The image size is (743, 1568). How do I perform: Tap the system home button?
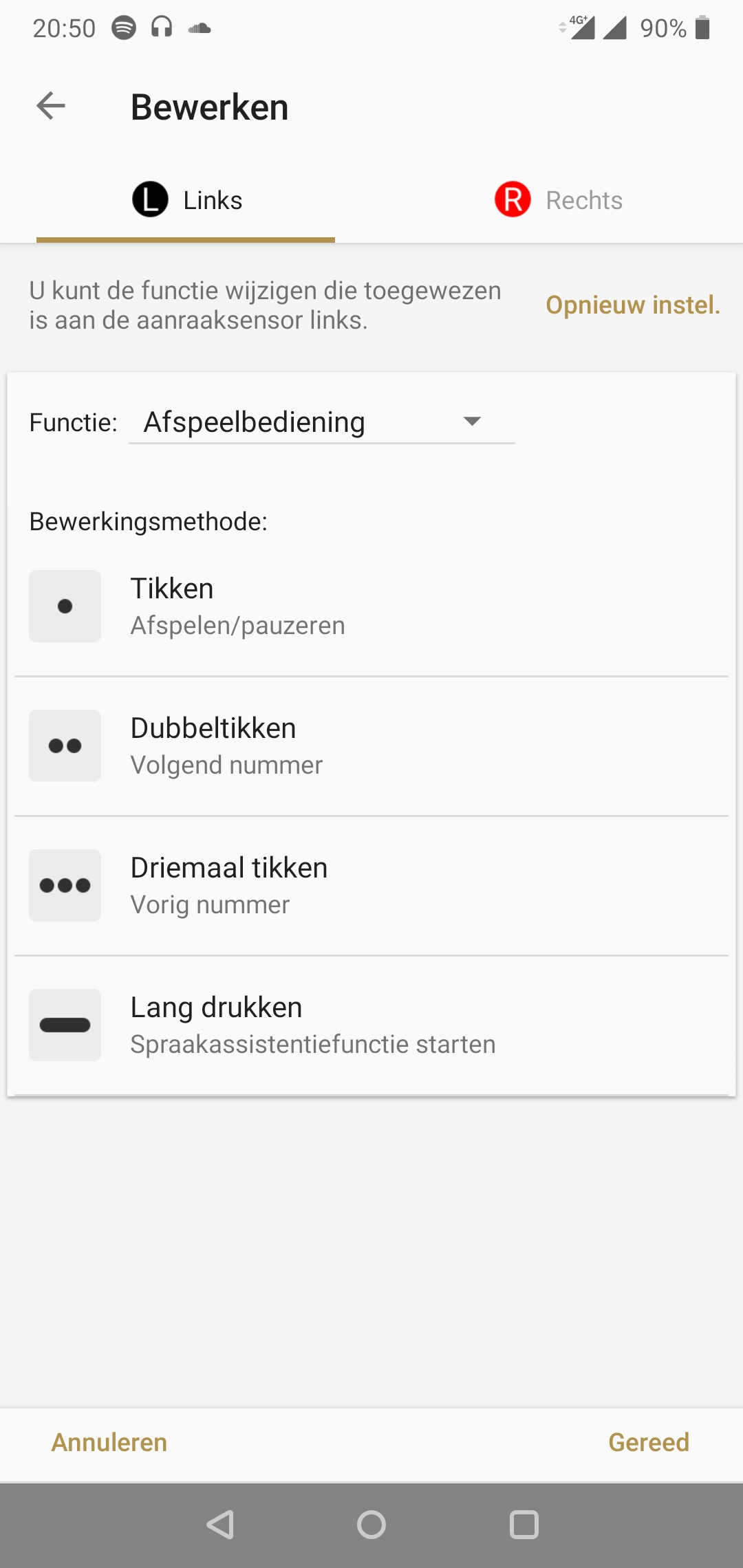click(371, 1525)
